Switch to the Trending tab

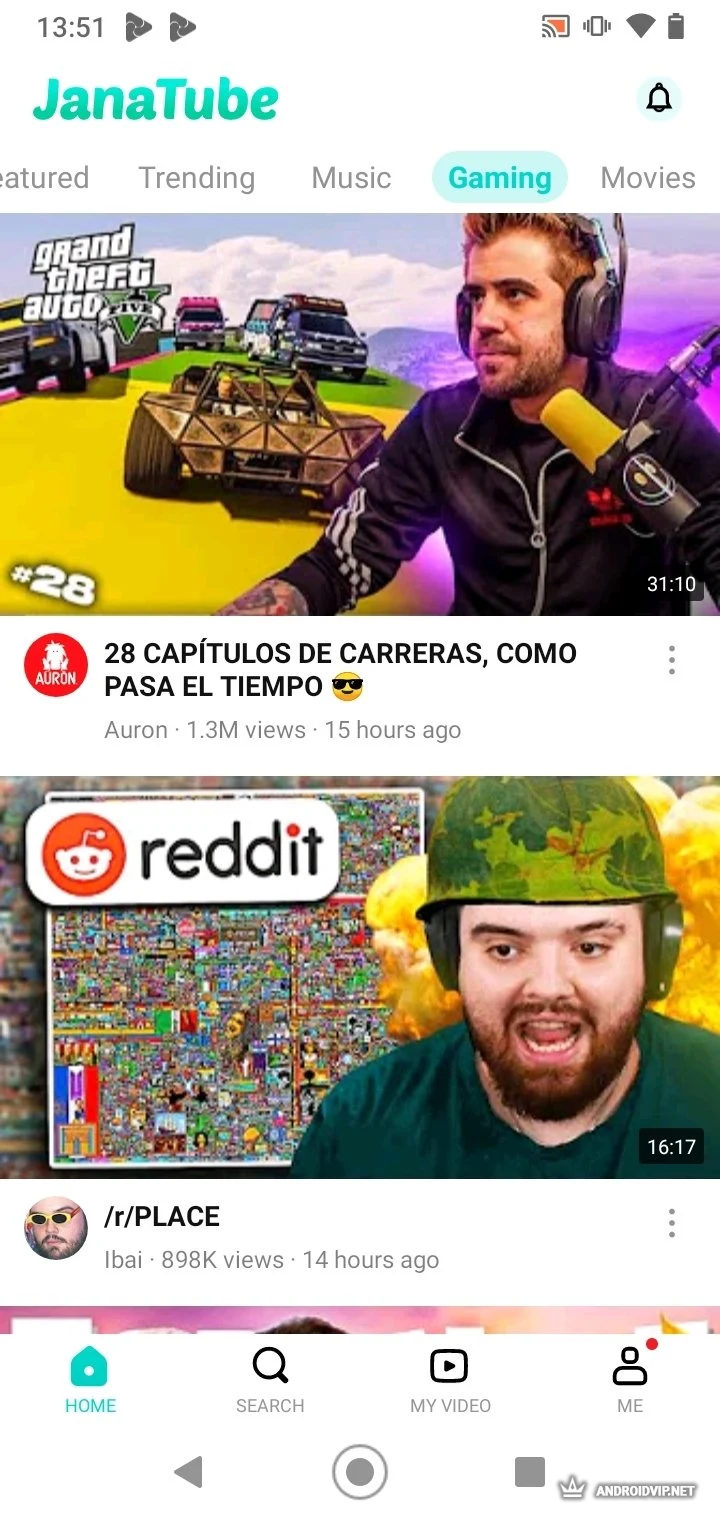pos(197,178)
